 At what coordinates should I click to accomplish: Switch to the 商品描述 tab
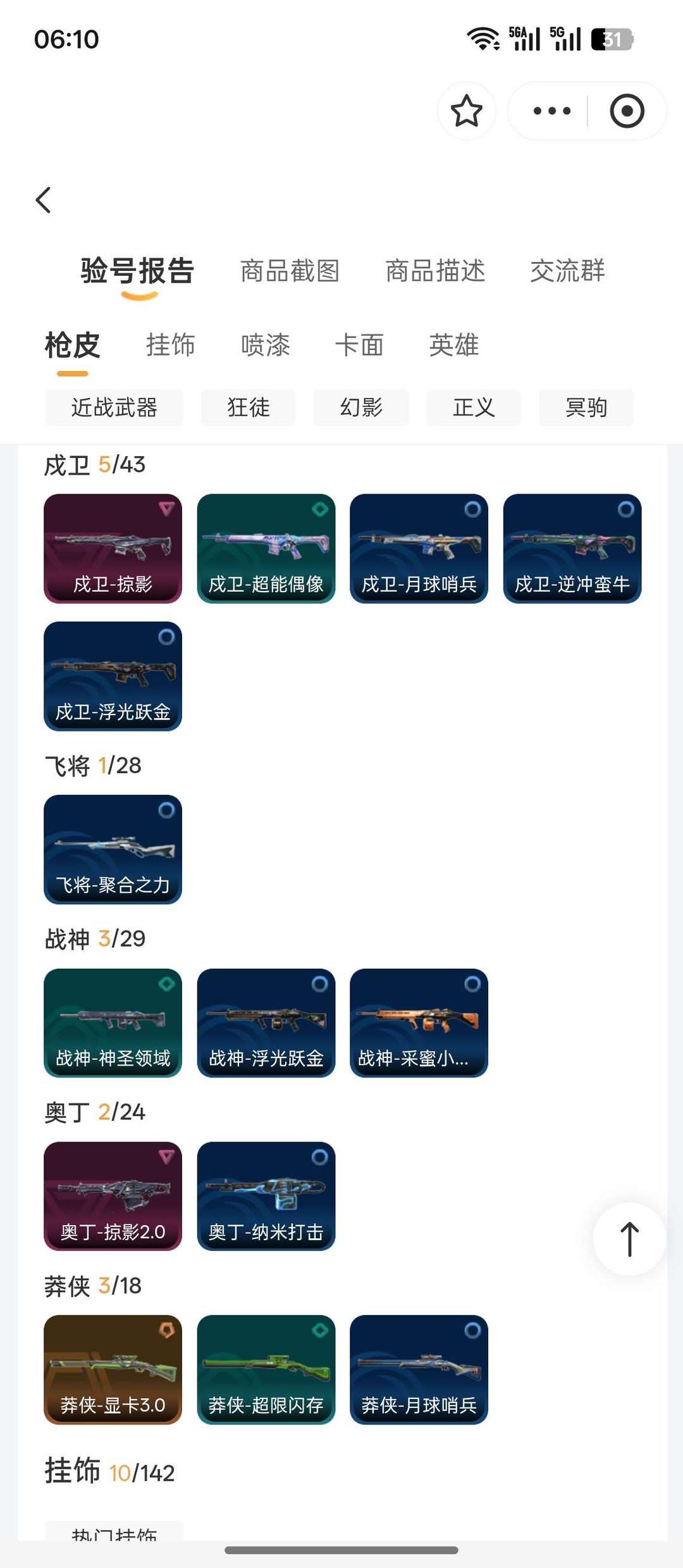435,271
